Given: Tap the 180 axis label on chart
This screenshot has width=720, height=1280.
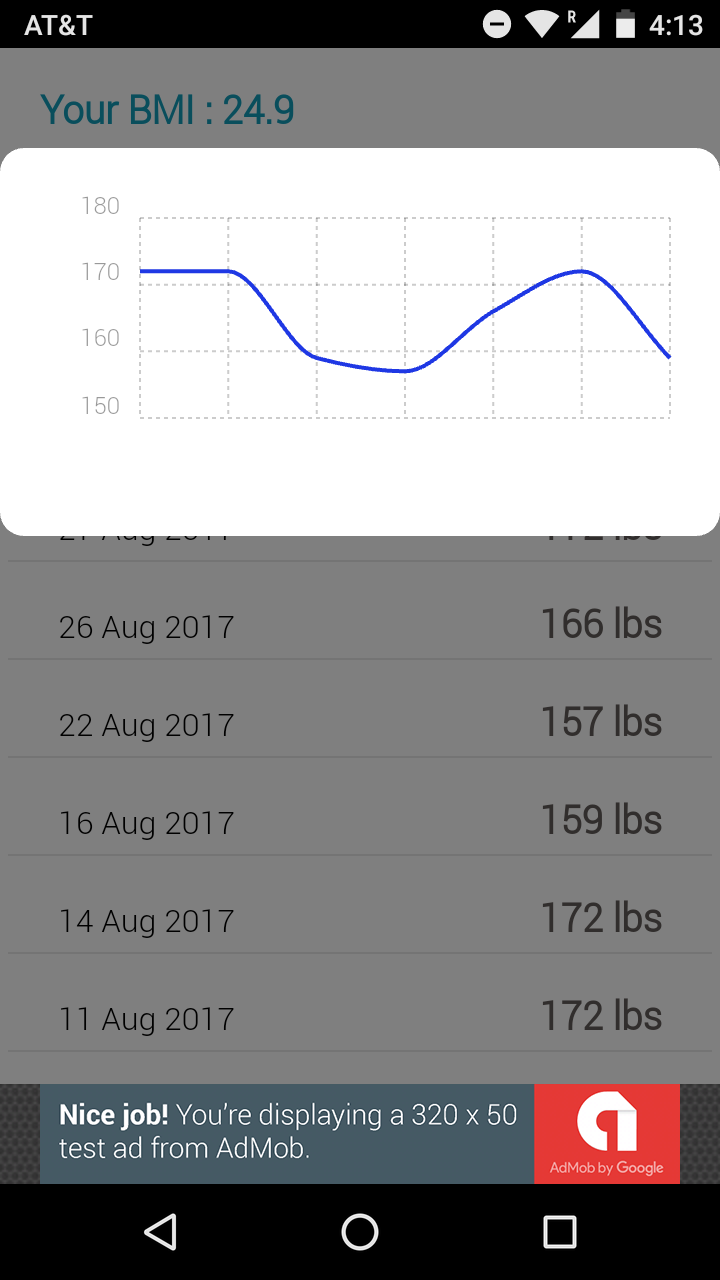Looking at the screenshot, I should tap(100, 206).
